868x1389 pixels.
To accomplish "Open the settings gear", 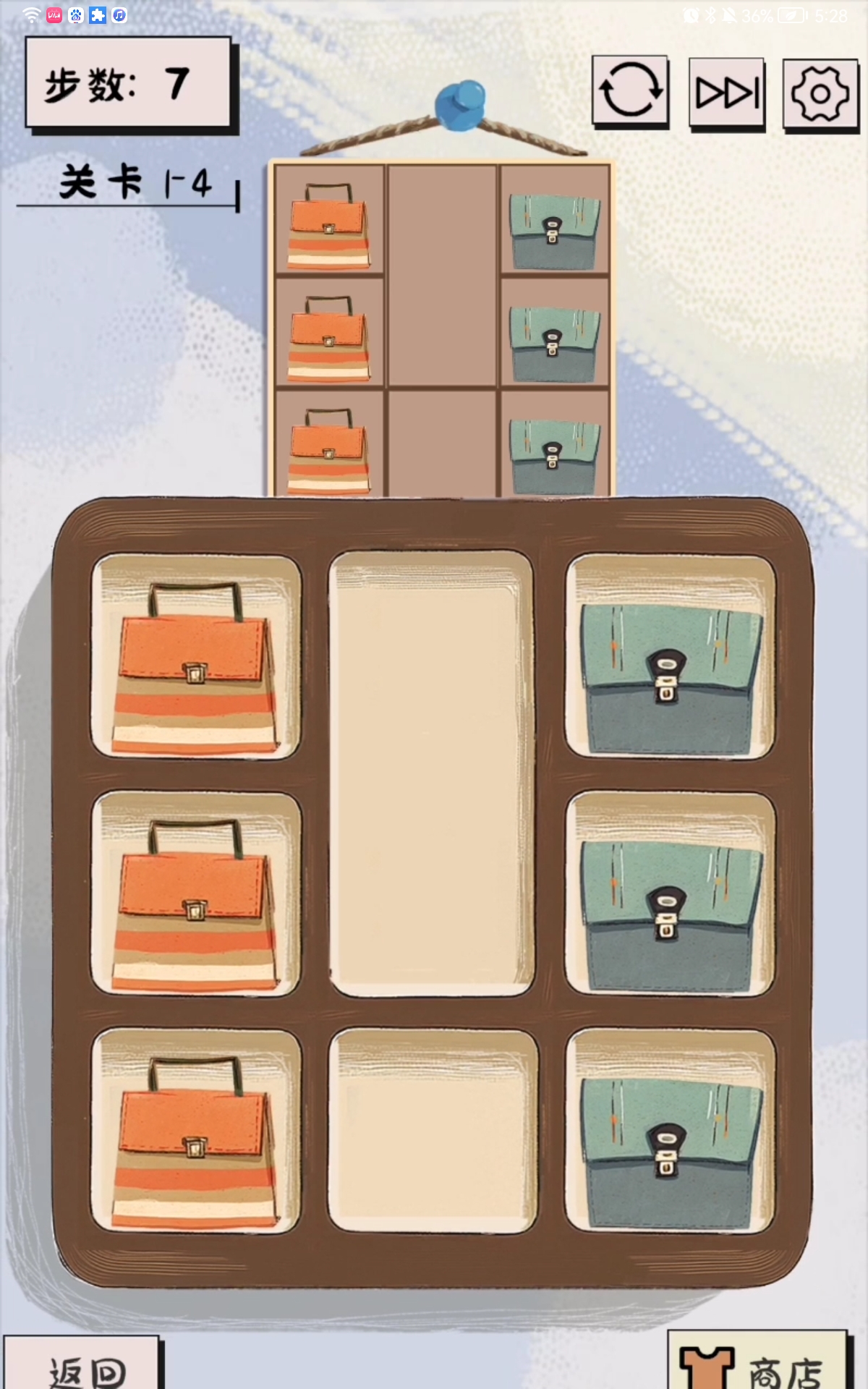I will (820, 94).
